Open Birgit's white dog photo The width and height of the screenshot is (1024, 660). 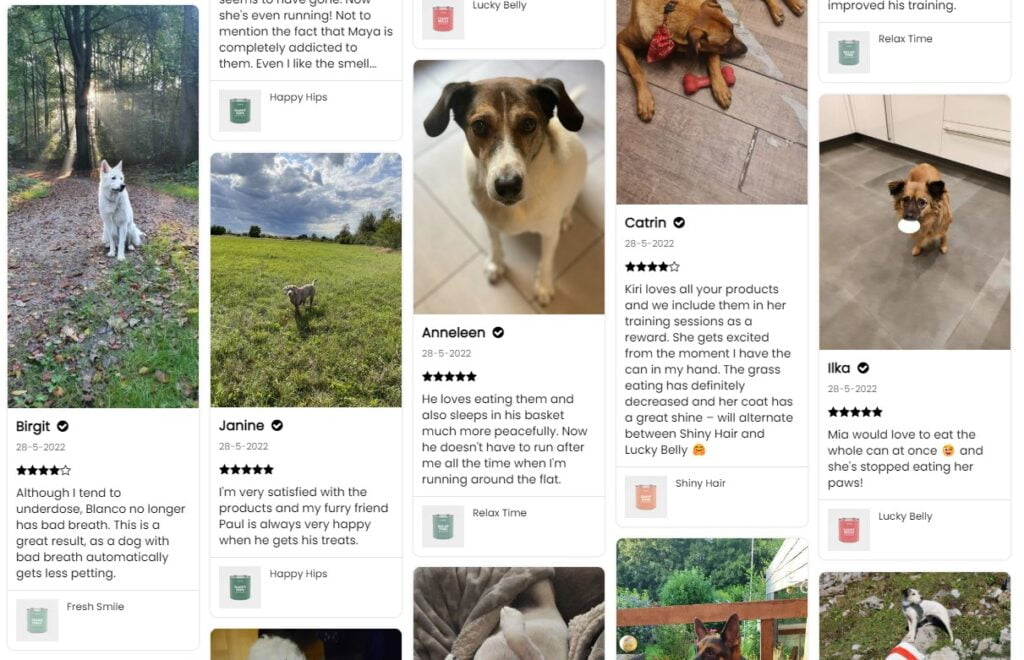click(103, 206)
